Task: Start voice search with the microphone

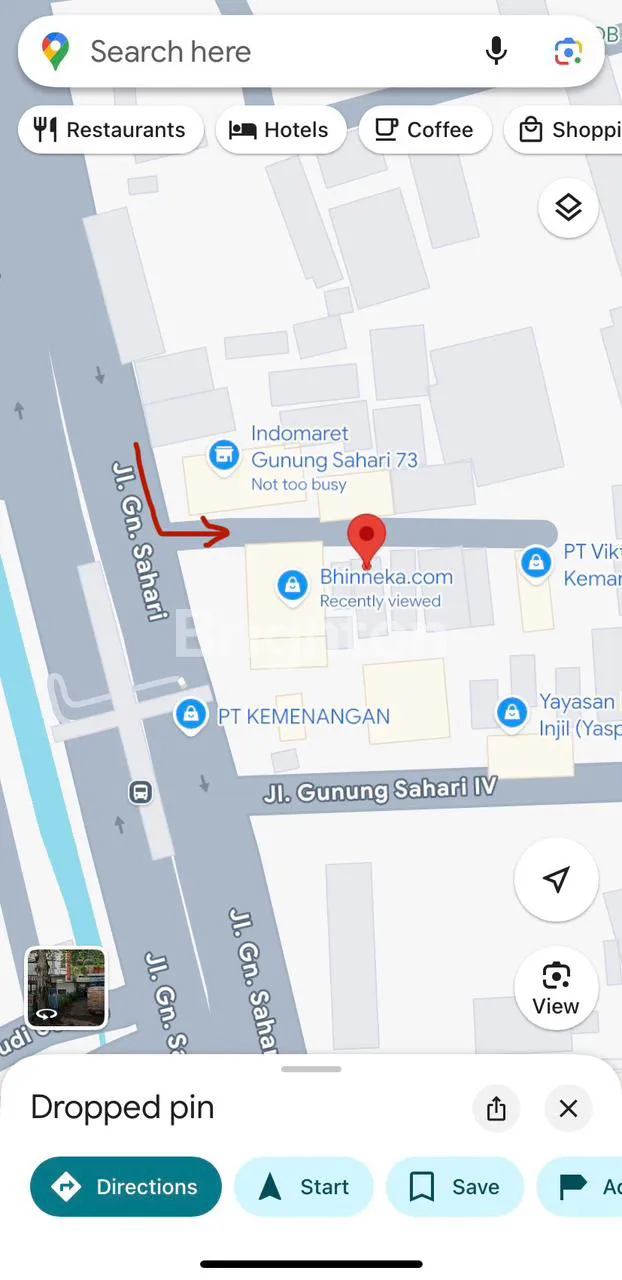Action: [x=496, y=51]
